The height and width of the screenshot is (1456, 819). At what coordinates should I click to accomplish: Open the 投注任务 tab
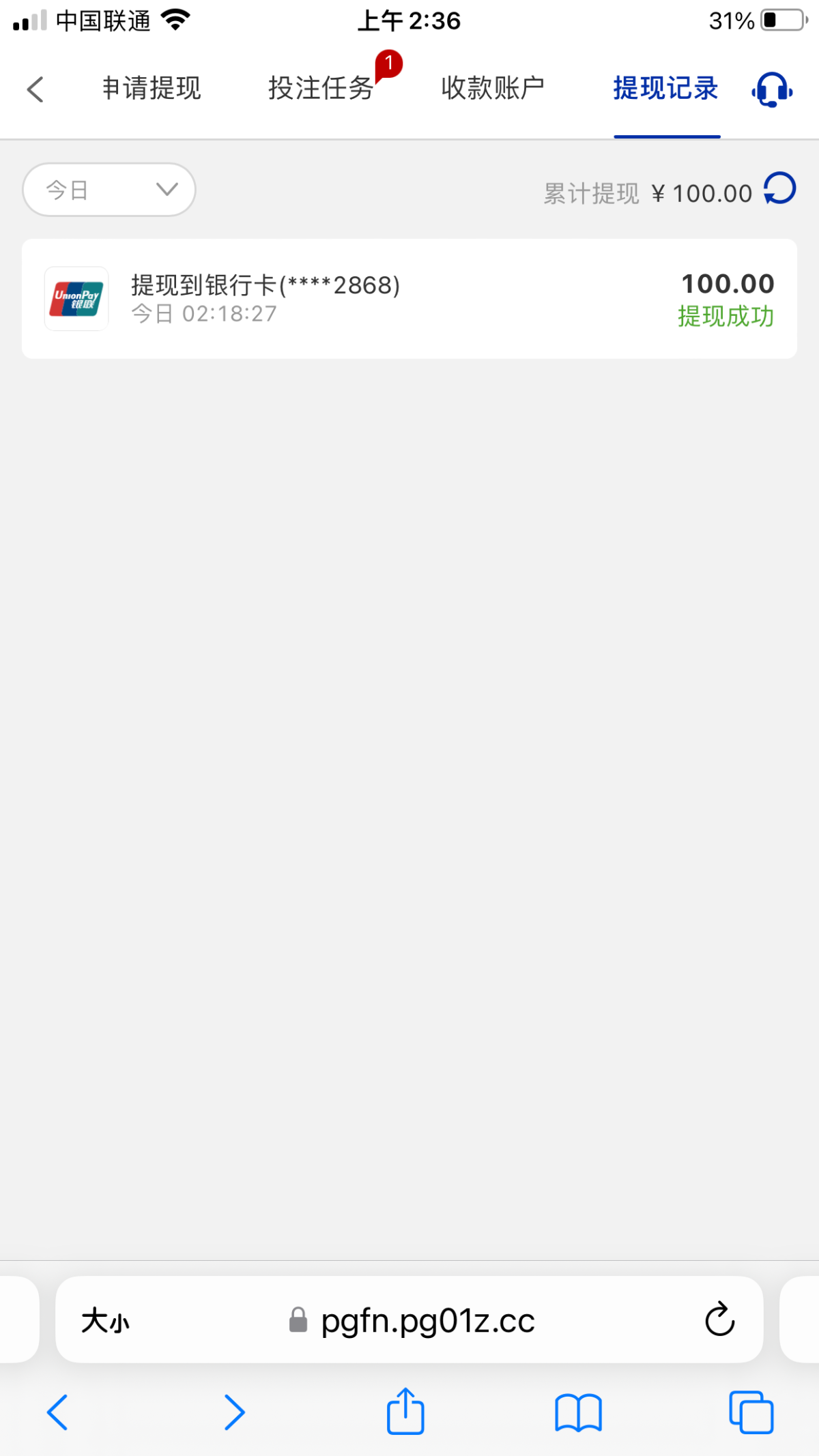pos(321,89)
